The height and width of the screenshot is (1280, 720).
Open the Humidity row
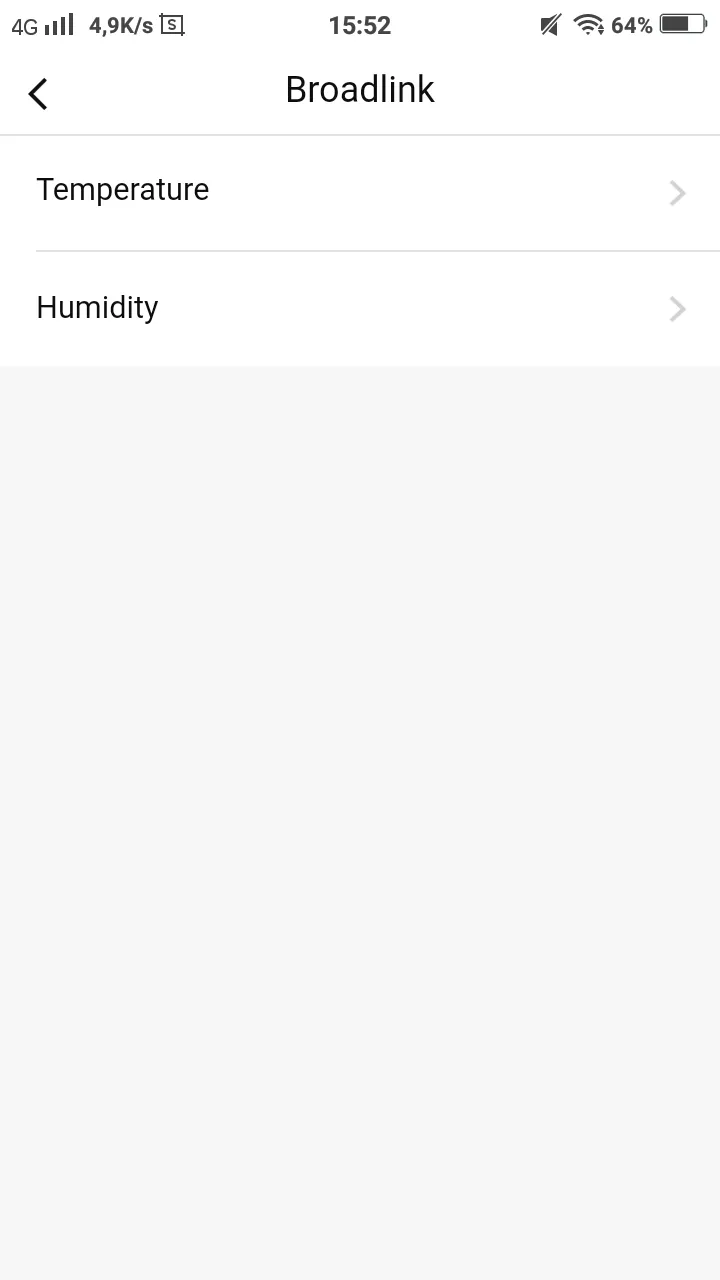(x=360, y=308)
